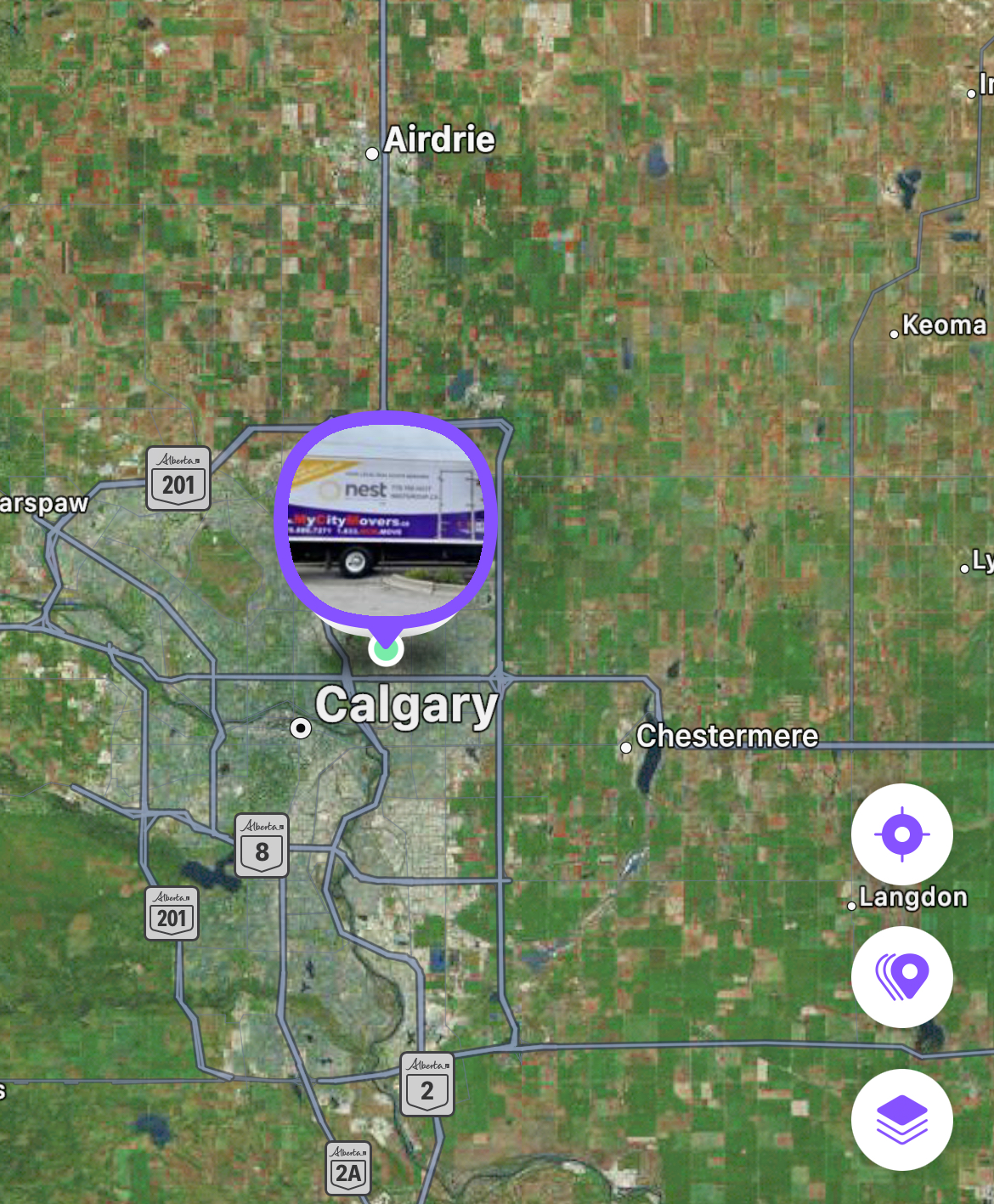
Task: Change the map layers
Action: point(901,1119)
